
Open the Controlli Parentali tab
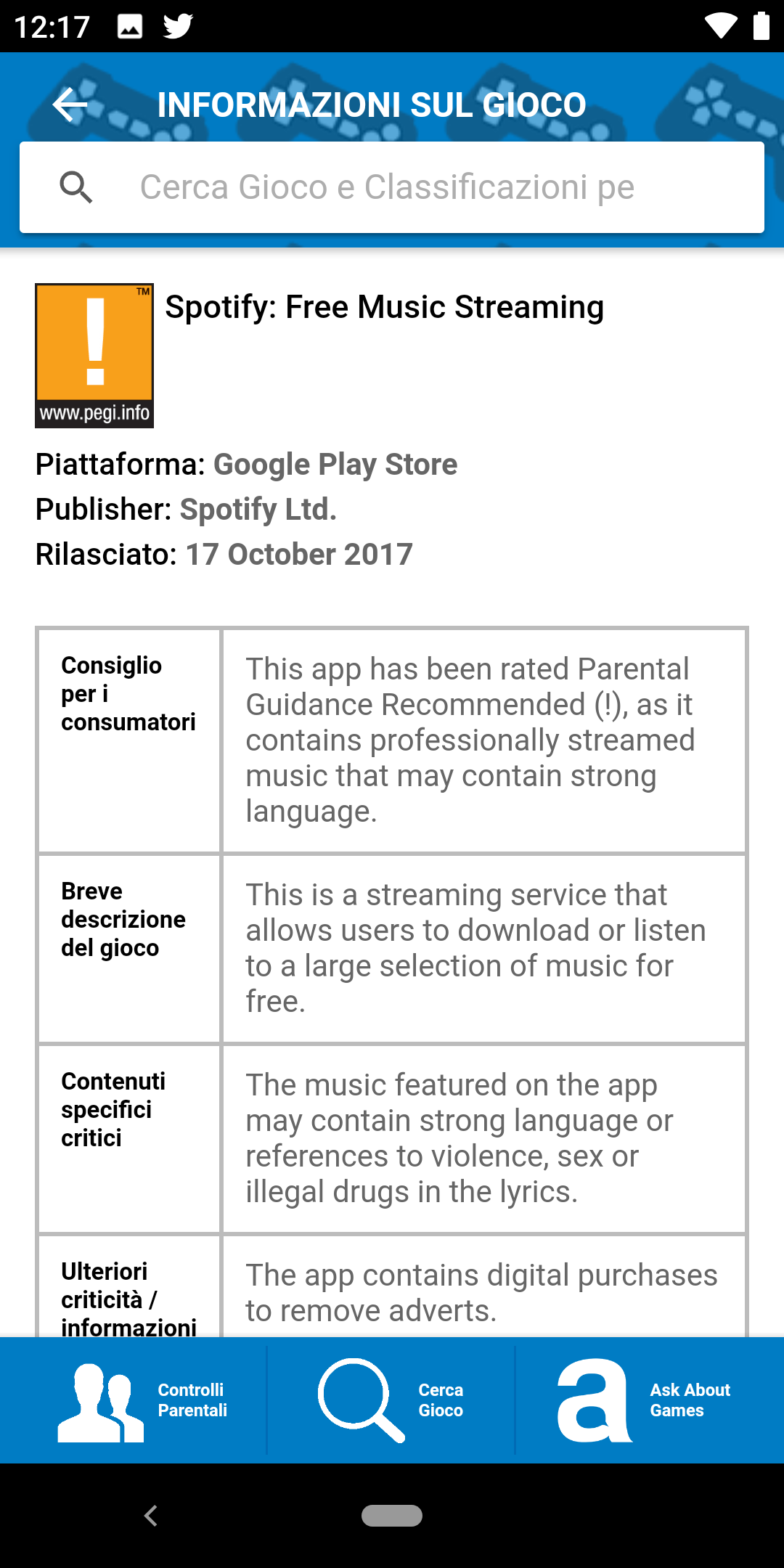point(134,1400)
